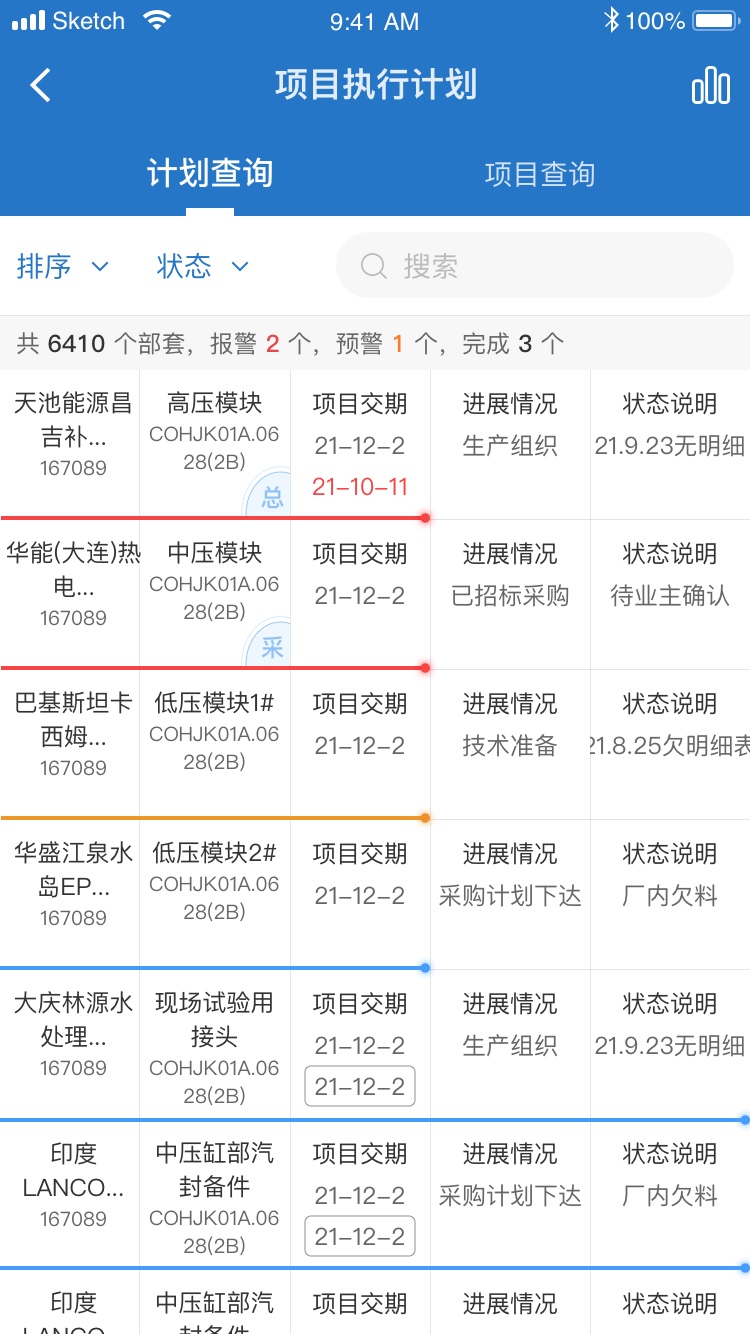Expand the 状态 filter dropdown

click(202, 266)
